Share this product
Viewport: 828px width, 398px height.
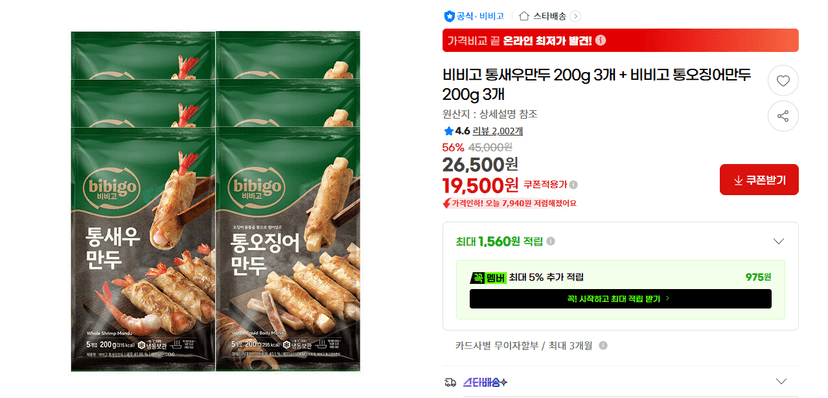click(783, 116)
